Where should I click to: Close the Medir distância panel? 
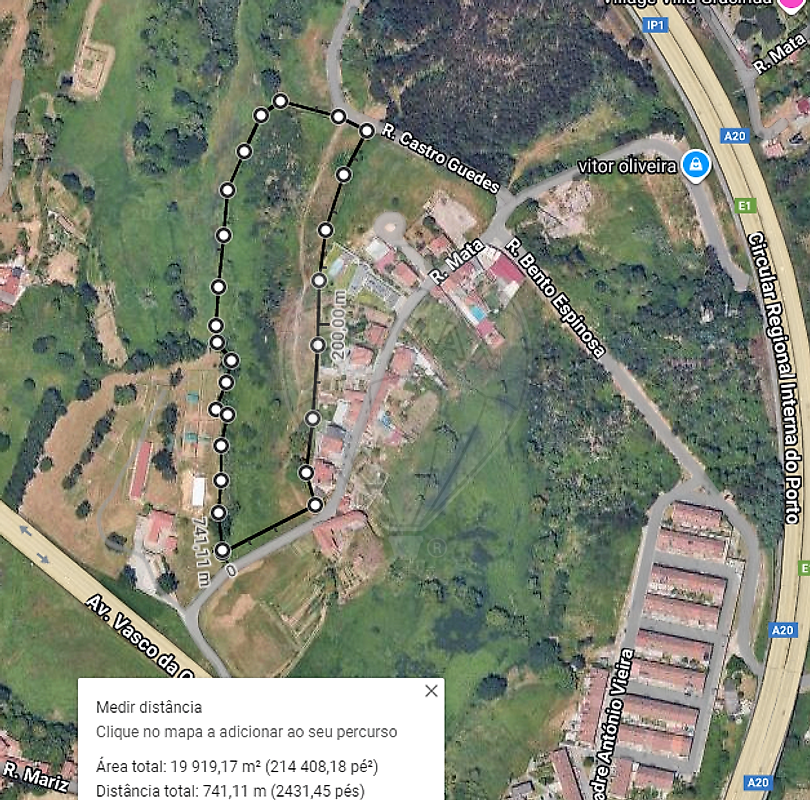click(431, 691)
